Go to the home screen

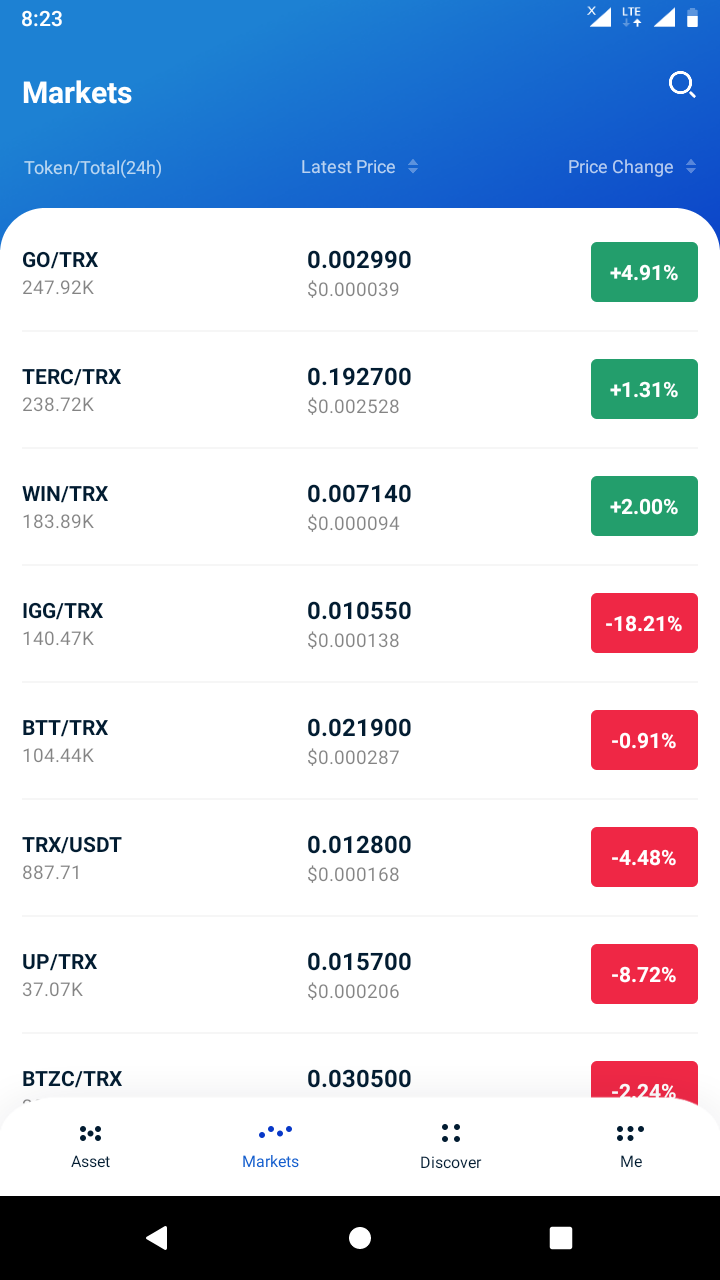(360, 1238)
